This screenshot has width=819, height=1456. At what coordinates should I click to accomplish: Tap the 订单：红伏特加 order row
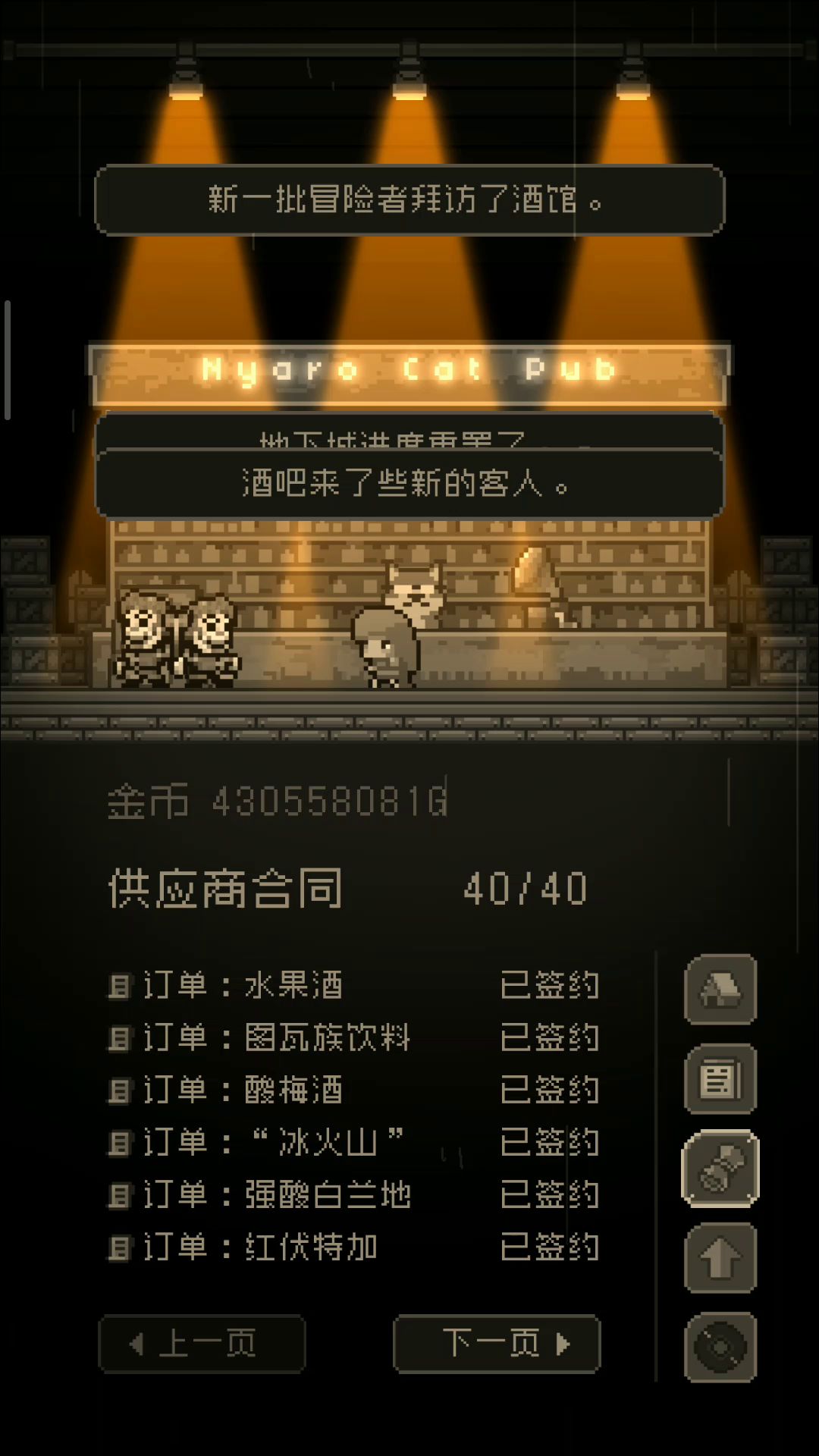[353, 1247]
